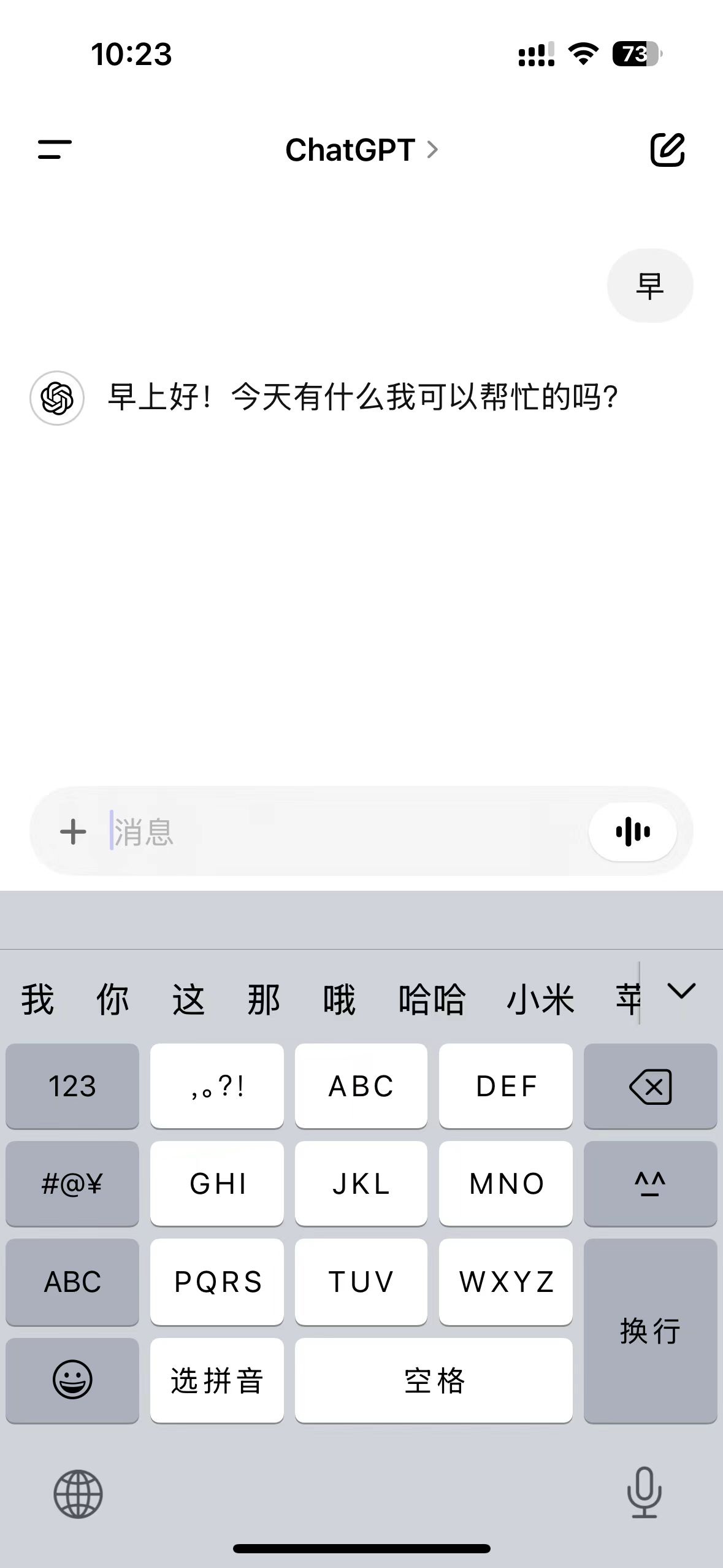Tap the 换行 return key
723x1568 pixels.
coord(650,1331)
